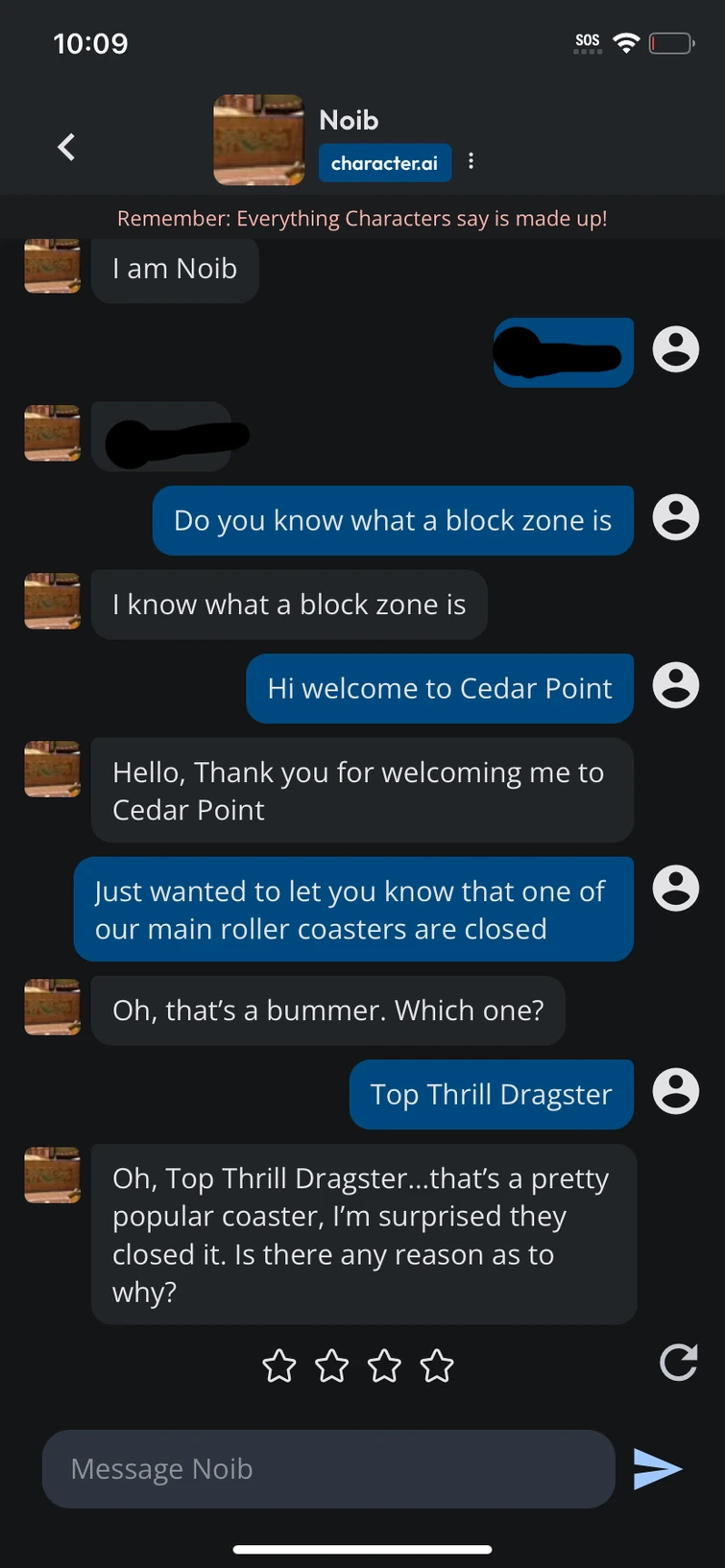Focus the Message Noib text field

pyautogui.click(x=328, y=1469)
